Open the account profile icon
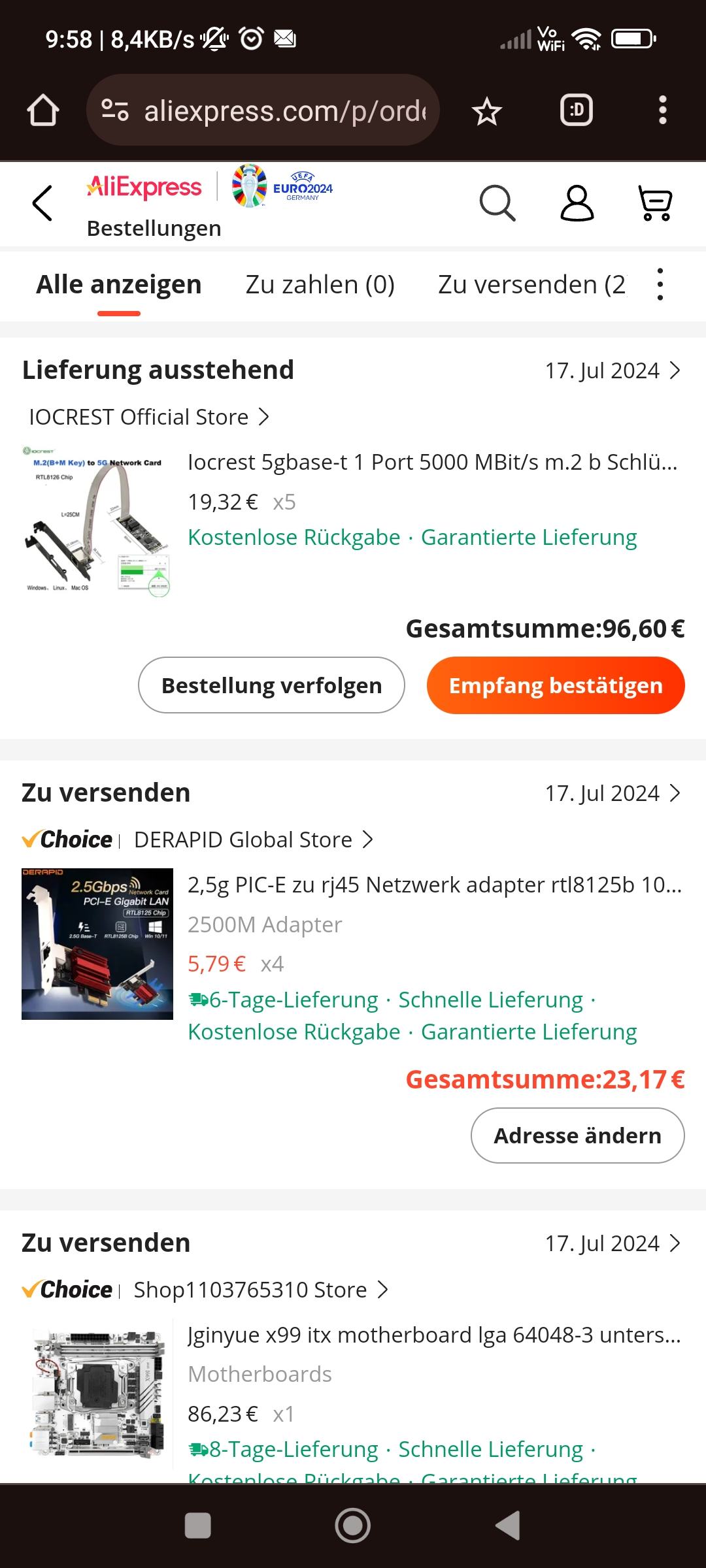This screenshot has width=706, height=1568. click(577, 203)
